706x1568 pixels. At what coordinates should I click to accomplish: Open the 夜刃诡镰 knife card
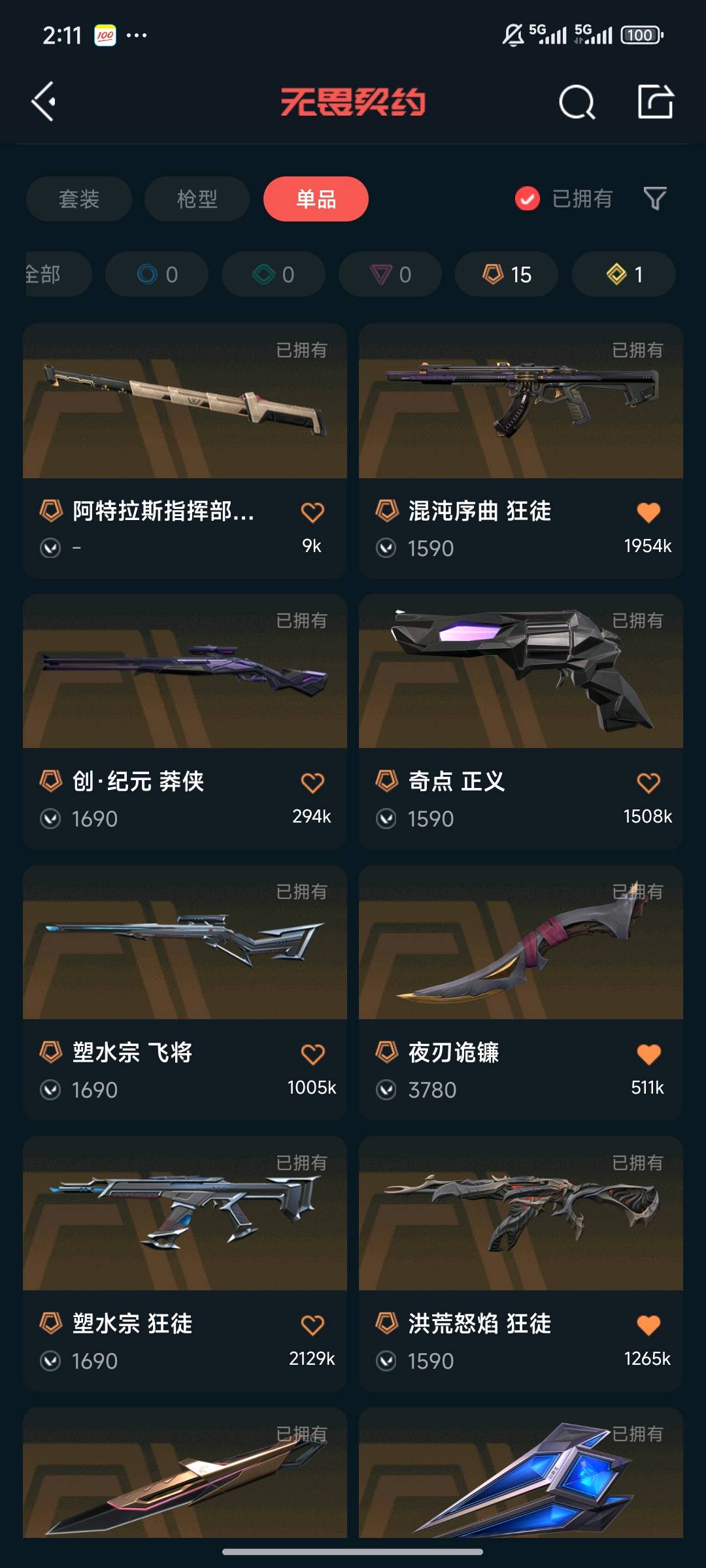tap(521, 992)
